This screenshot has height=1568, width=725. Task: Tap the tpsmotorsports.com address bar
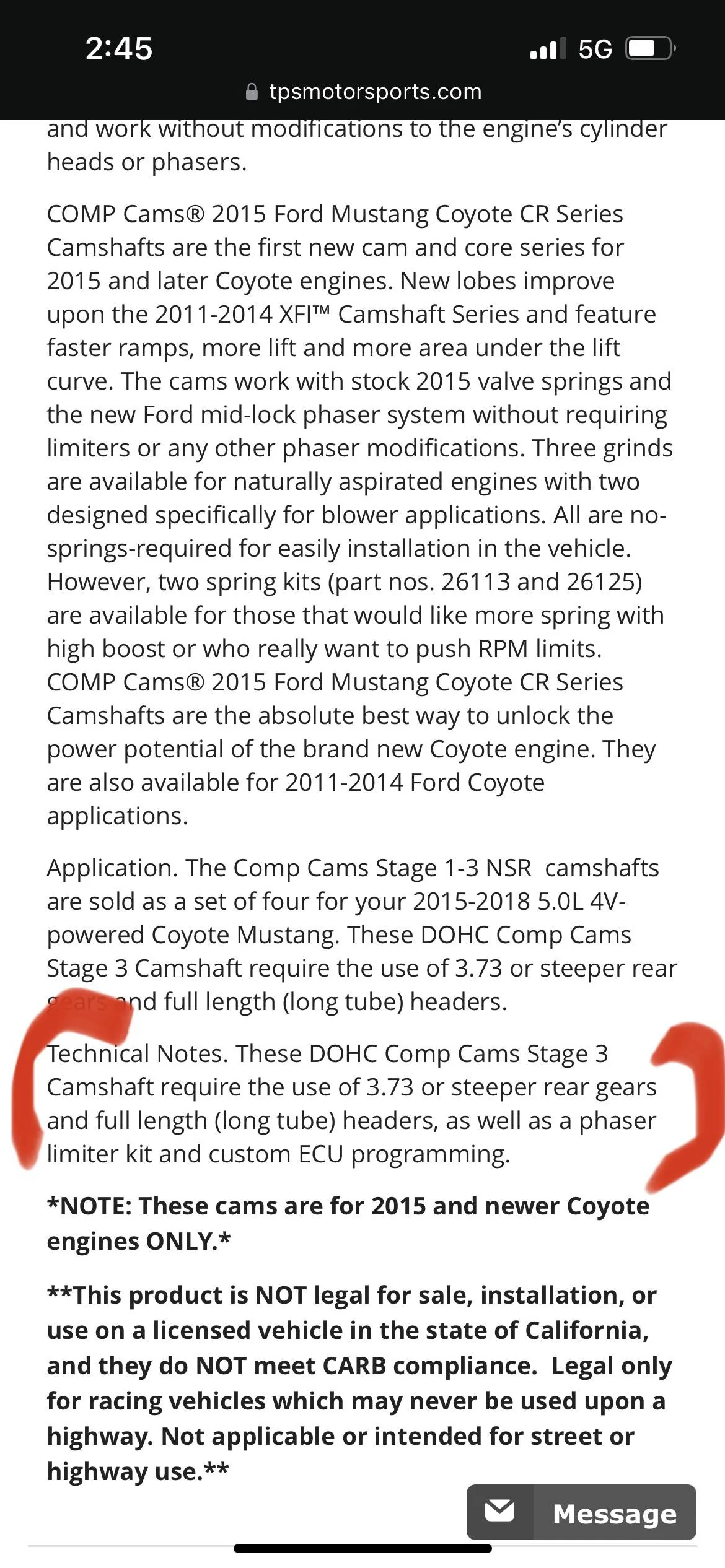click(x=364, y=92)
